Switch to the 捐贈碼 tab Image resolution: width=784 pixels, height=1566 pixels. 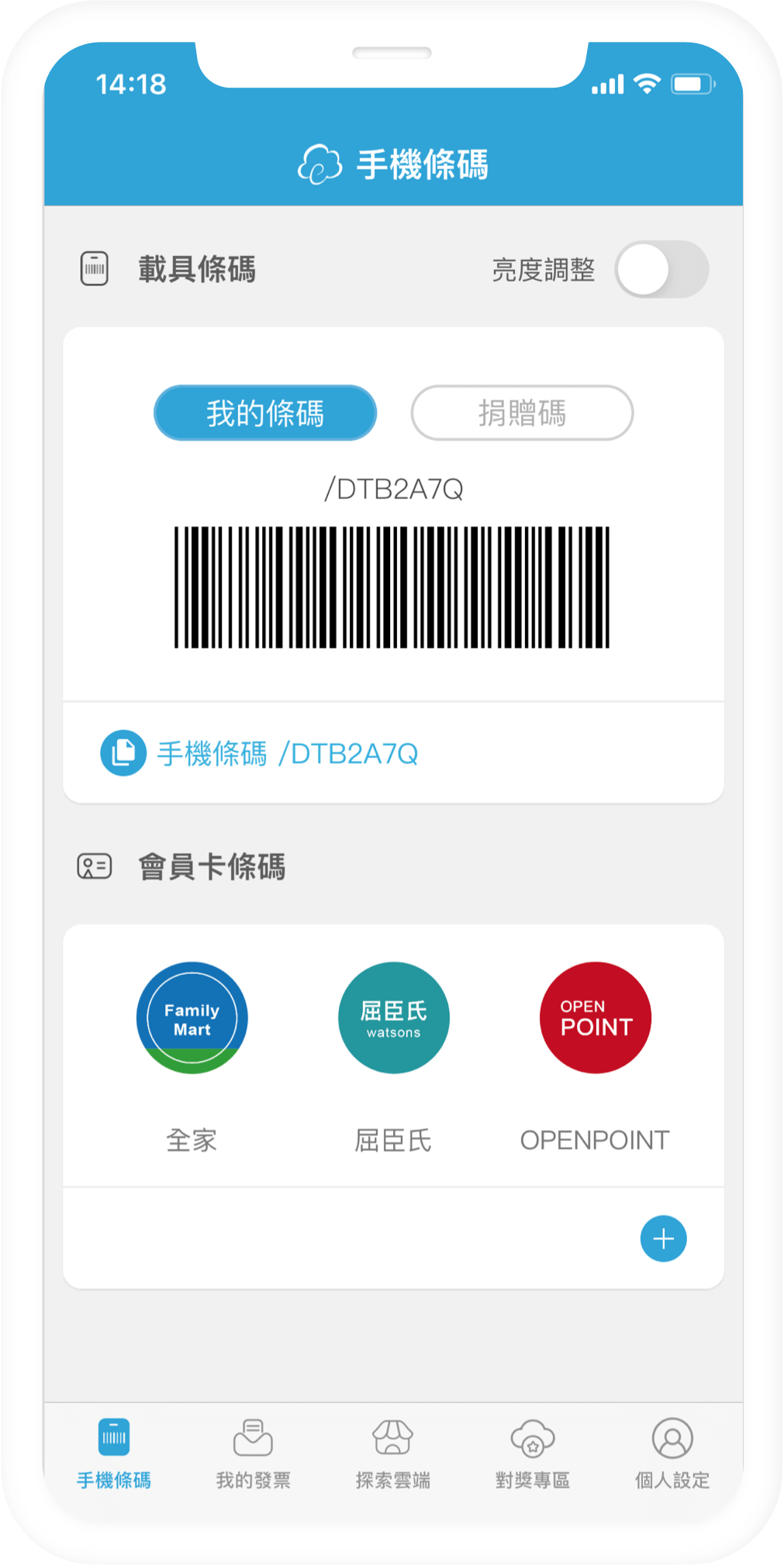[x=522, y=413]
